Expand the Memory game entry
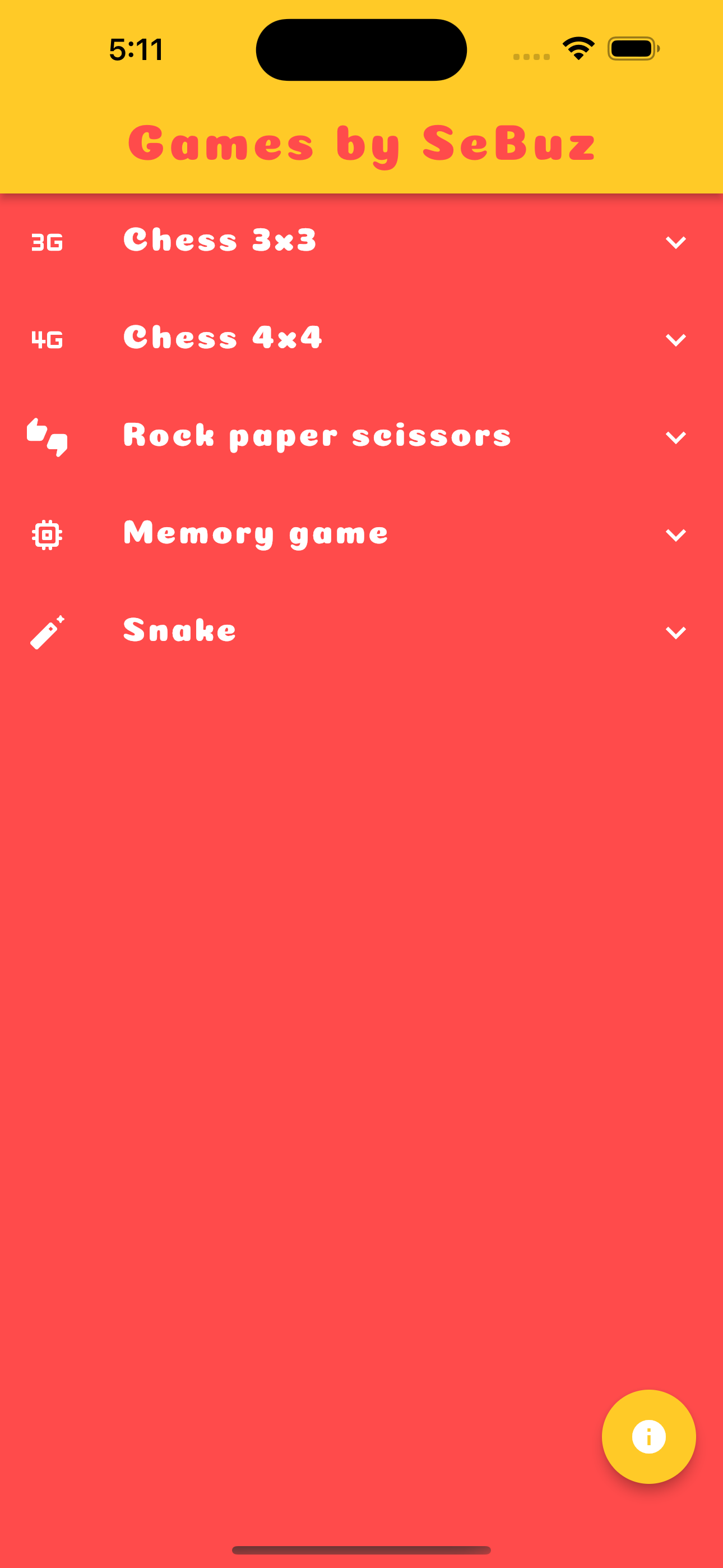 pos(675,535)
